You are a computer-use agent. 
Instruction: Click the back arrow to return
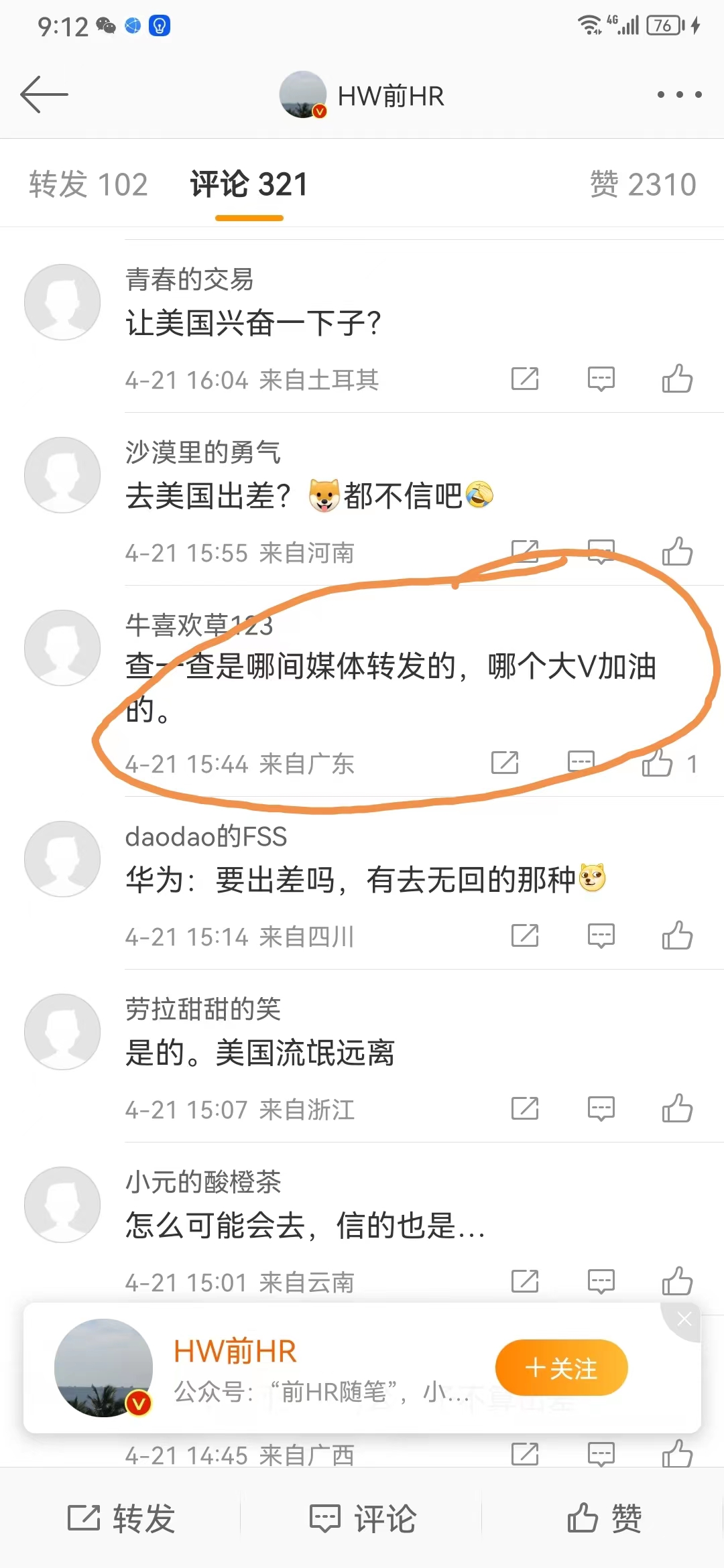pos(44,94)
